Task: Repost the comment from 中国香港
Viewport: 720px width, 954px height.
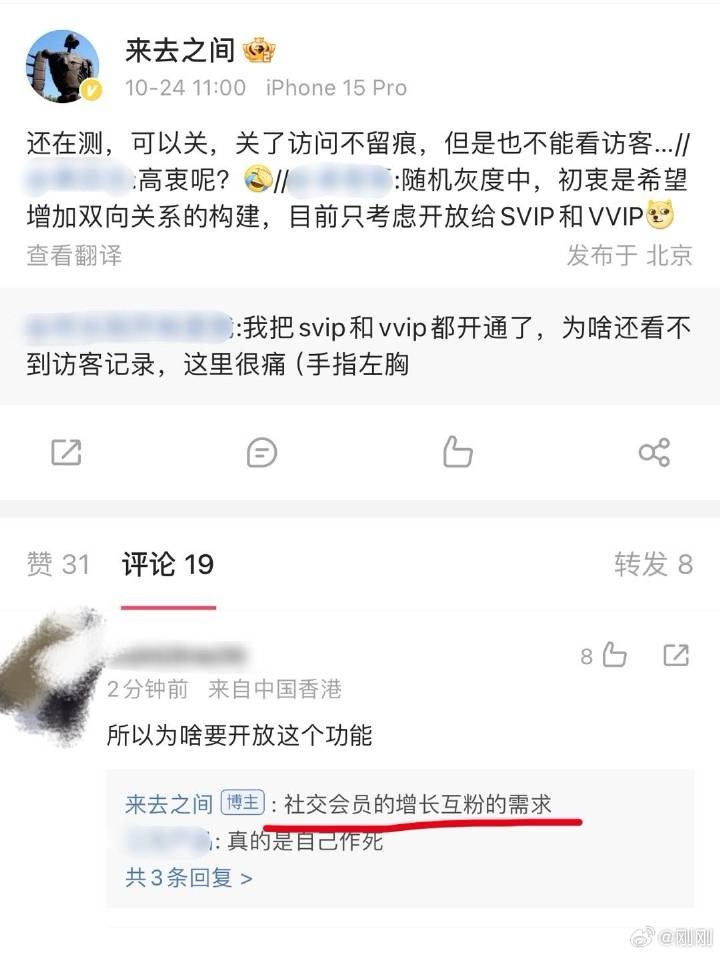Action: [x=676, y=656]
